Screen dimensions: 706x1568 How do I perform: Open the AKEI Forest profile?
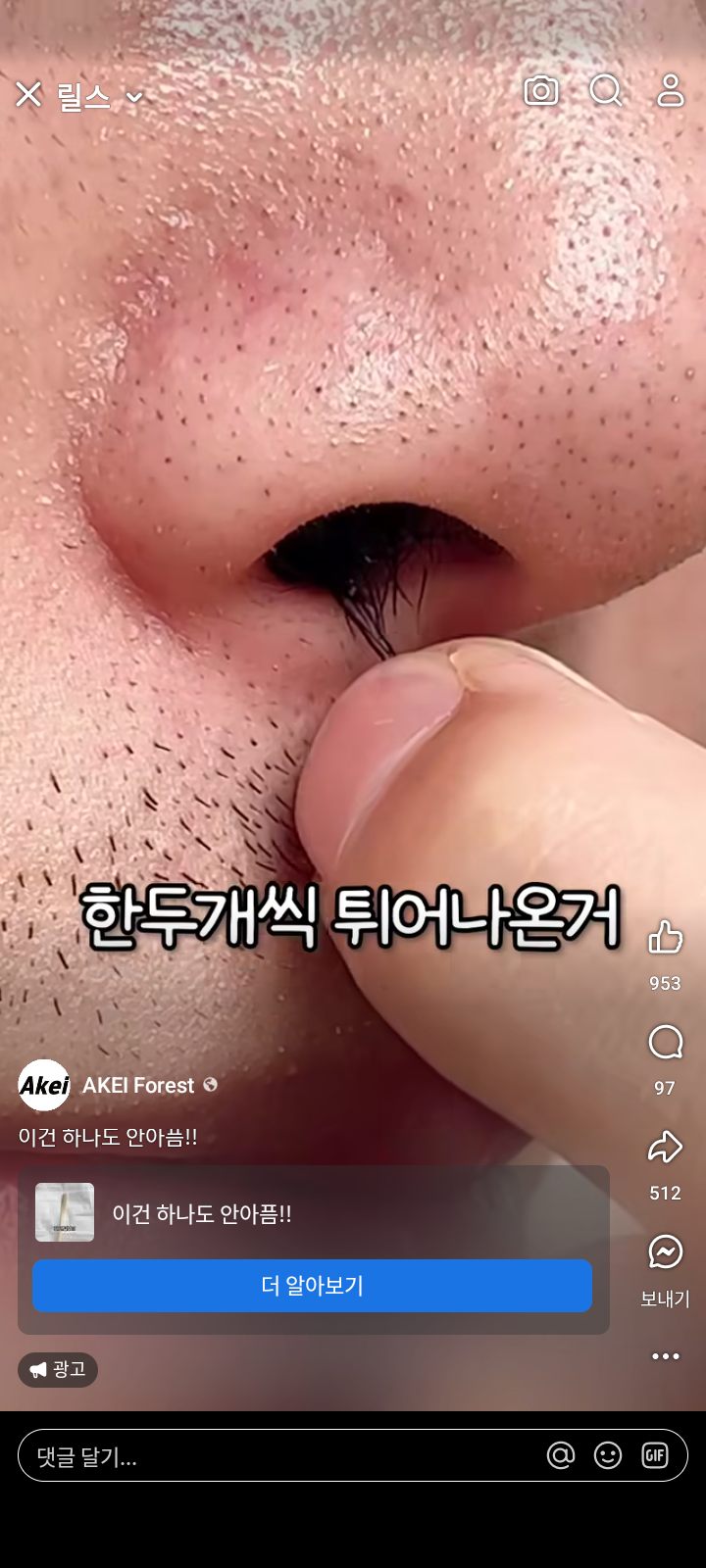coord(138,1086)
